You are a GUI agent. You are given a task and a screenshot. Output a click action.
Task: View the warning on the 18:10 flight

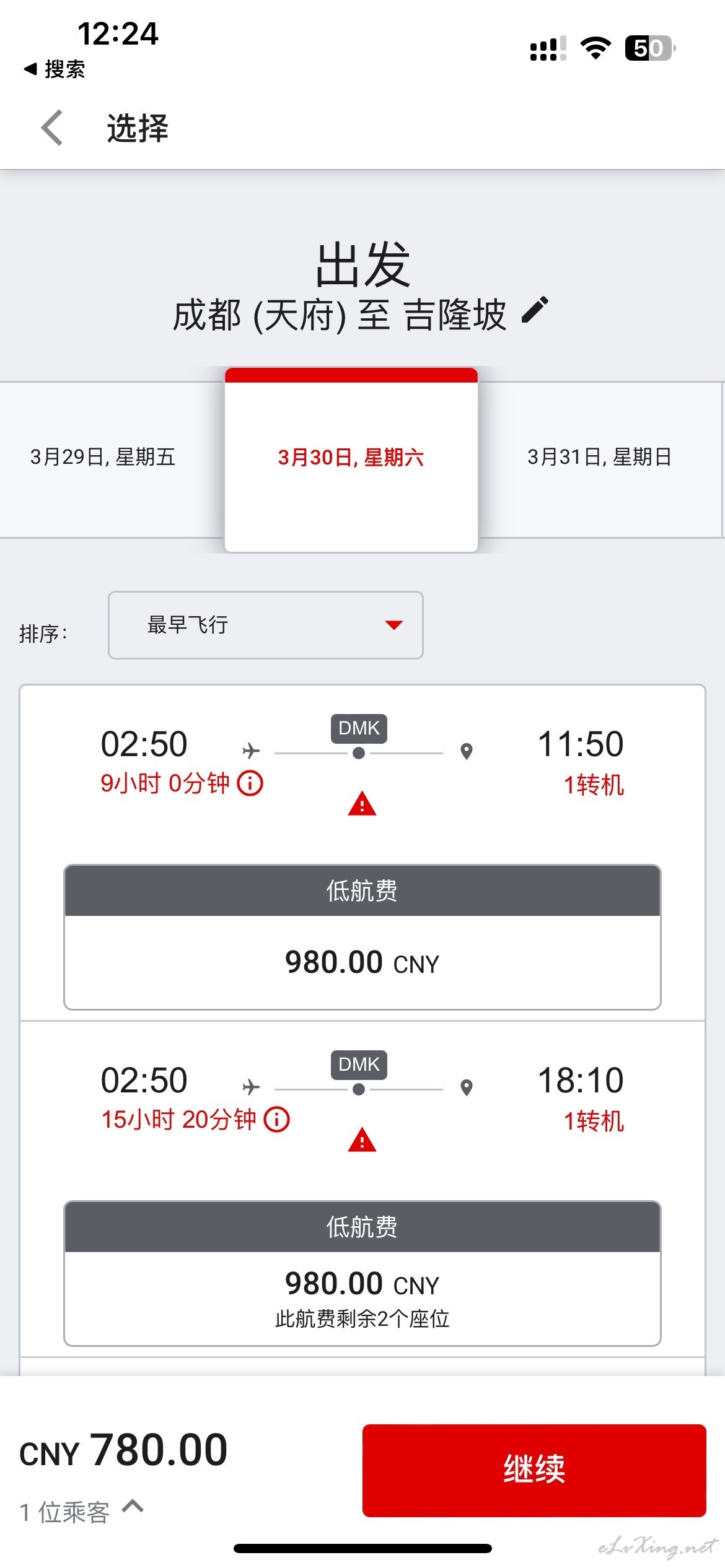tap(362, 1140)
